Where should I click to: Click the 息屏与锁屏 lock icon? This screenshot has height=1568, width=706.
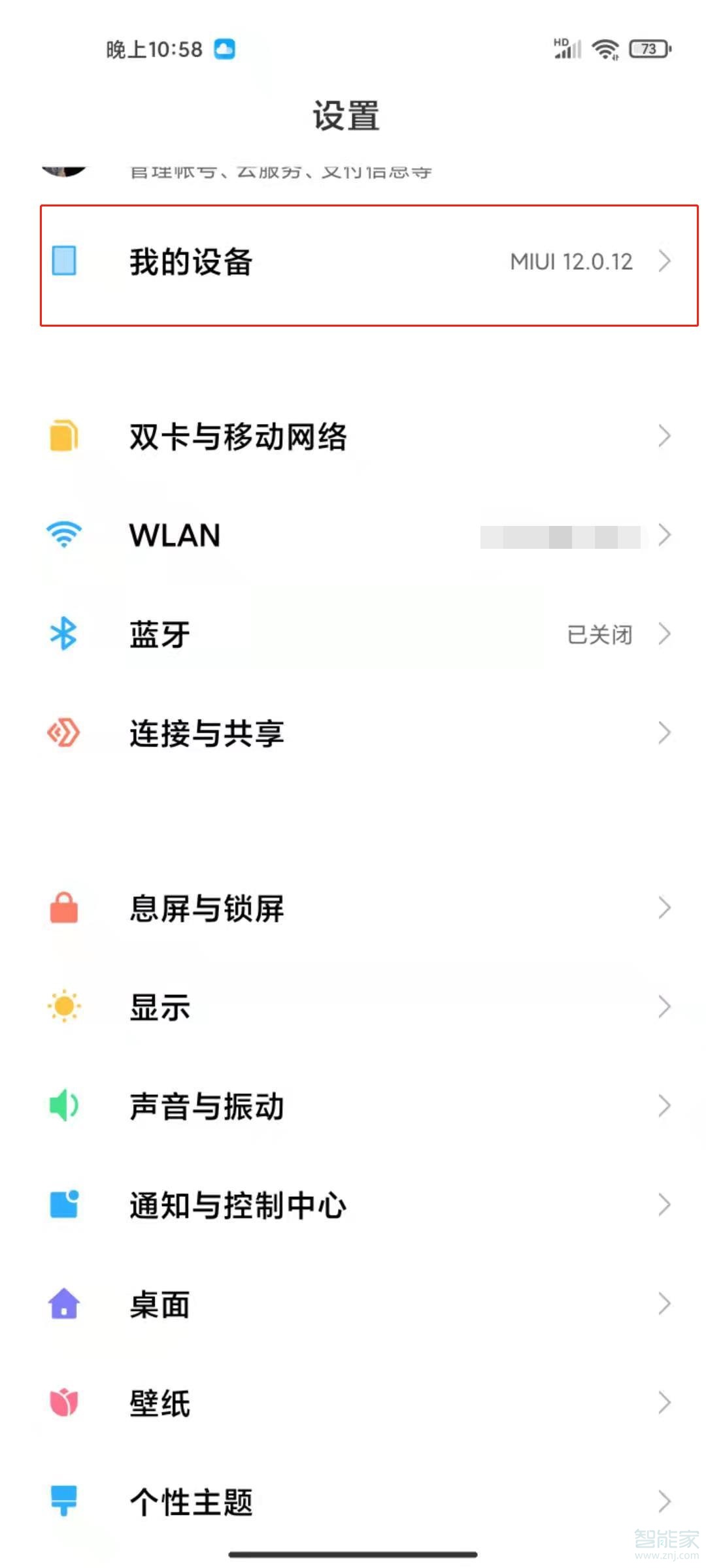(63, 908)
